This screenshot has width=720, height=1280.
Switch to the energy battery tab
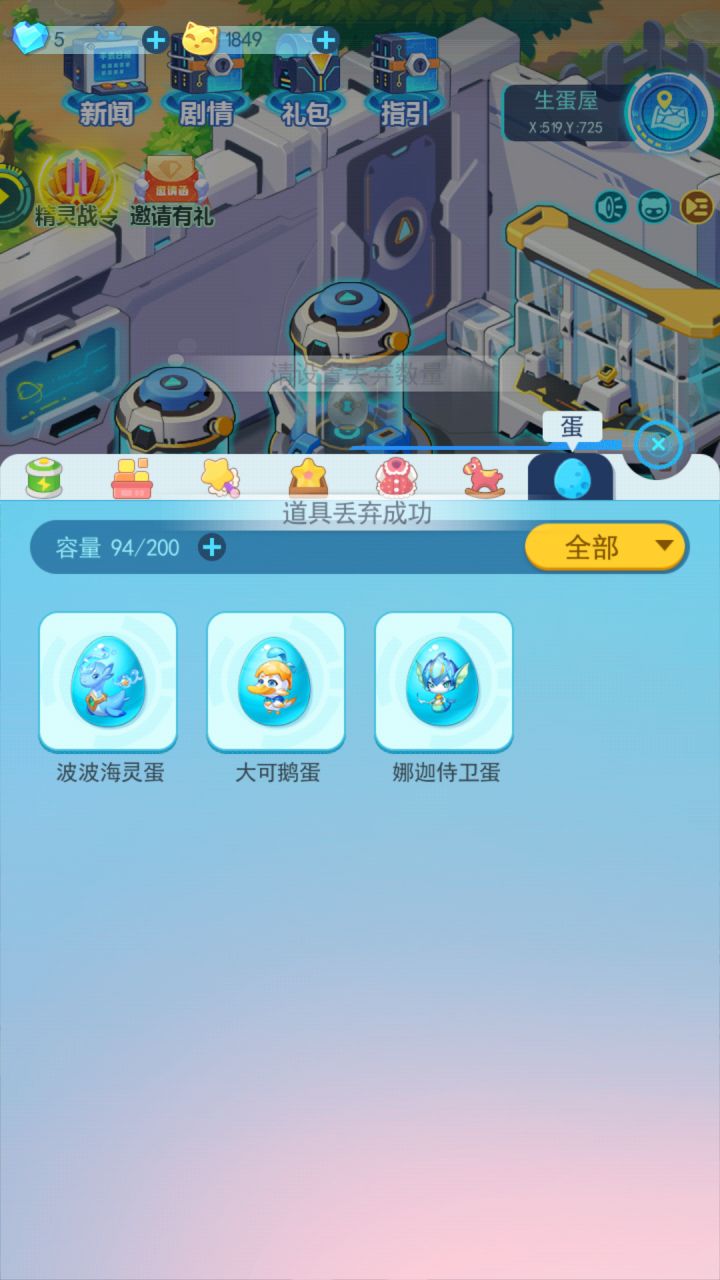[45, 478]
